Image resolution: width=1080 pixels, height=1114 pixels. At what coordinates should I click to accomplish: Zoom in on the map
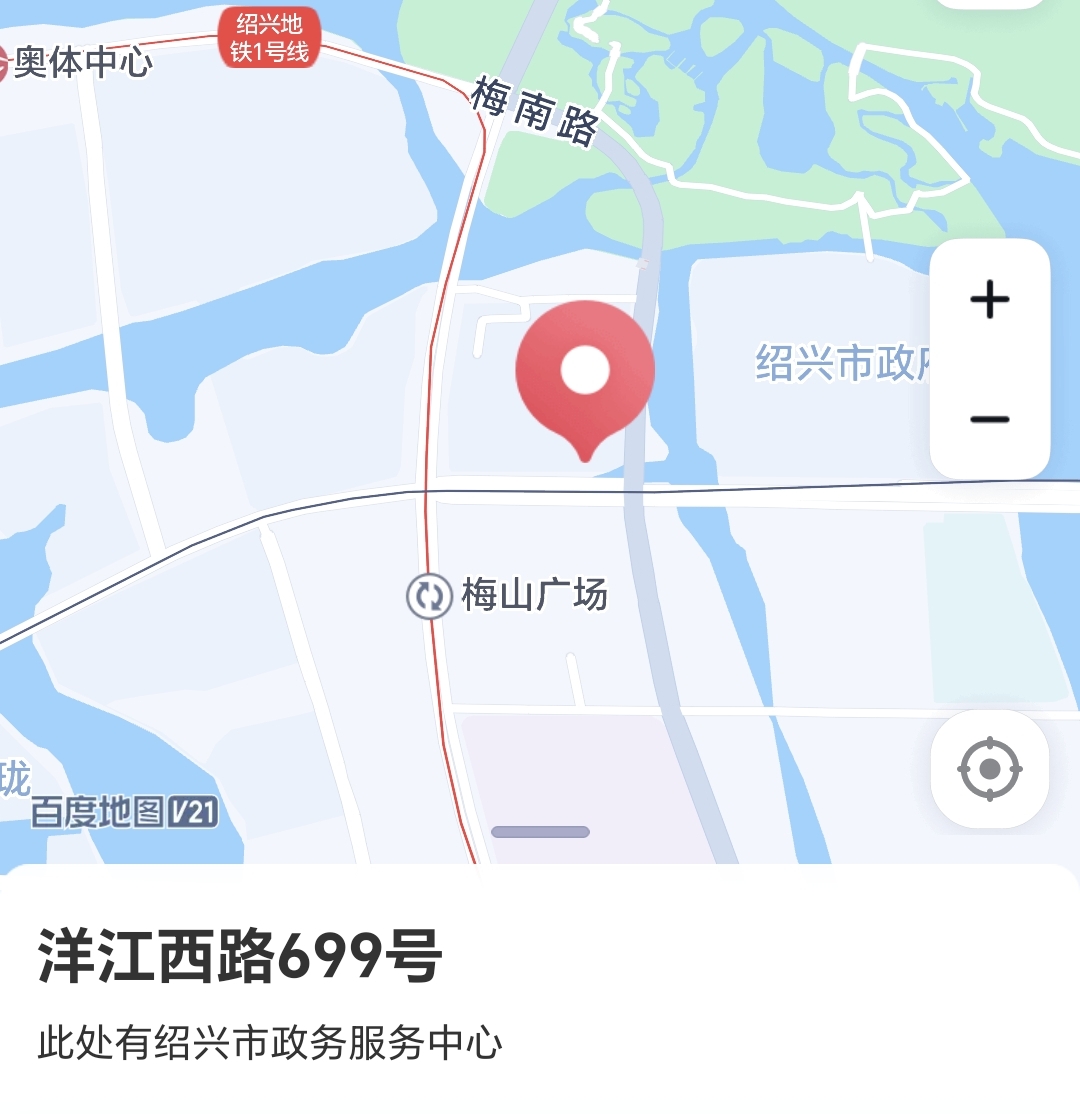pyautogui.click(x=990, y=300)
